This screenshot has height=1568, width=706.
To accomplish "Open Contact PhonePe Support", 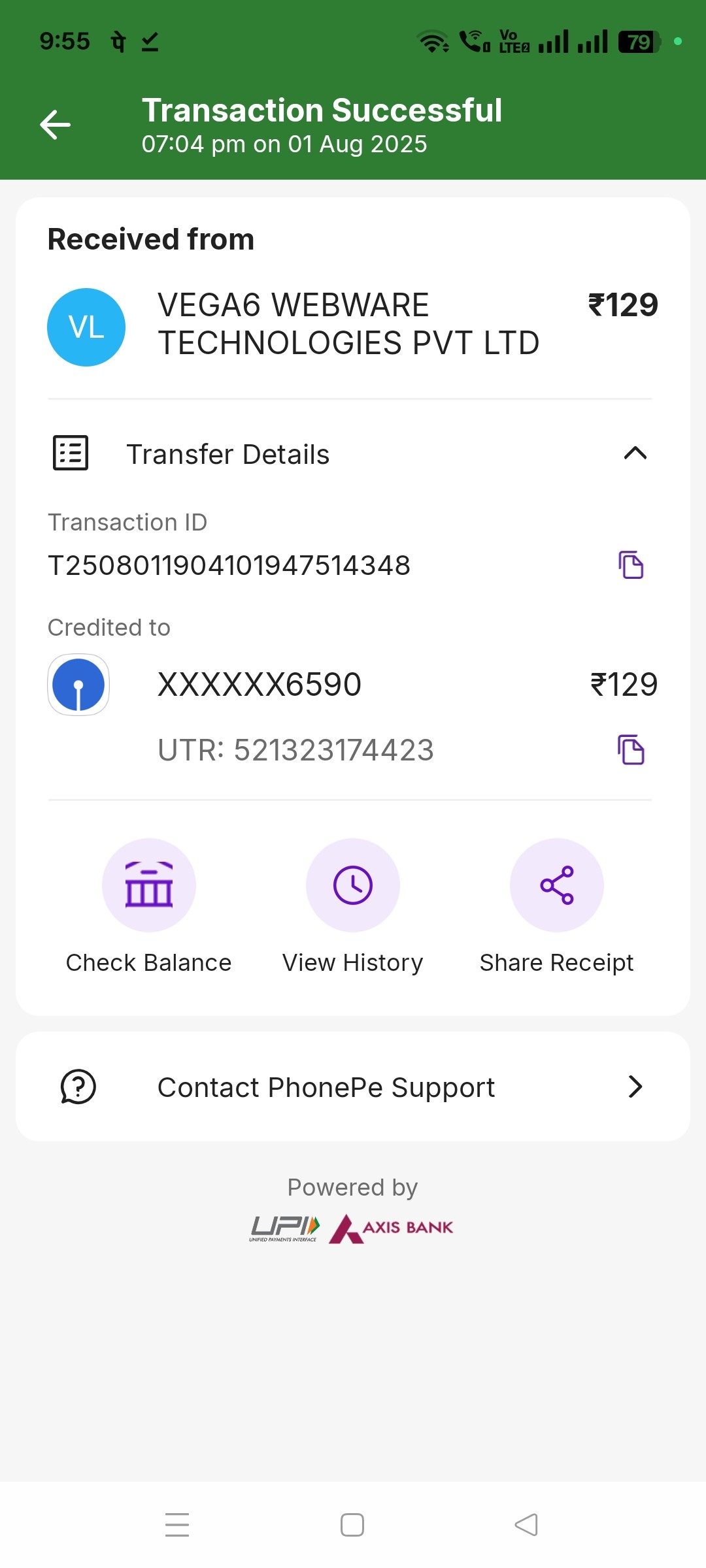I will (x=353, y=1087).
